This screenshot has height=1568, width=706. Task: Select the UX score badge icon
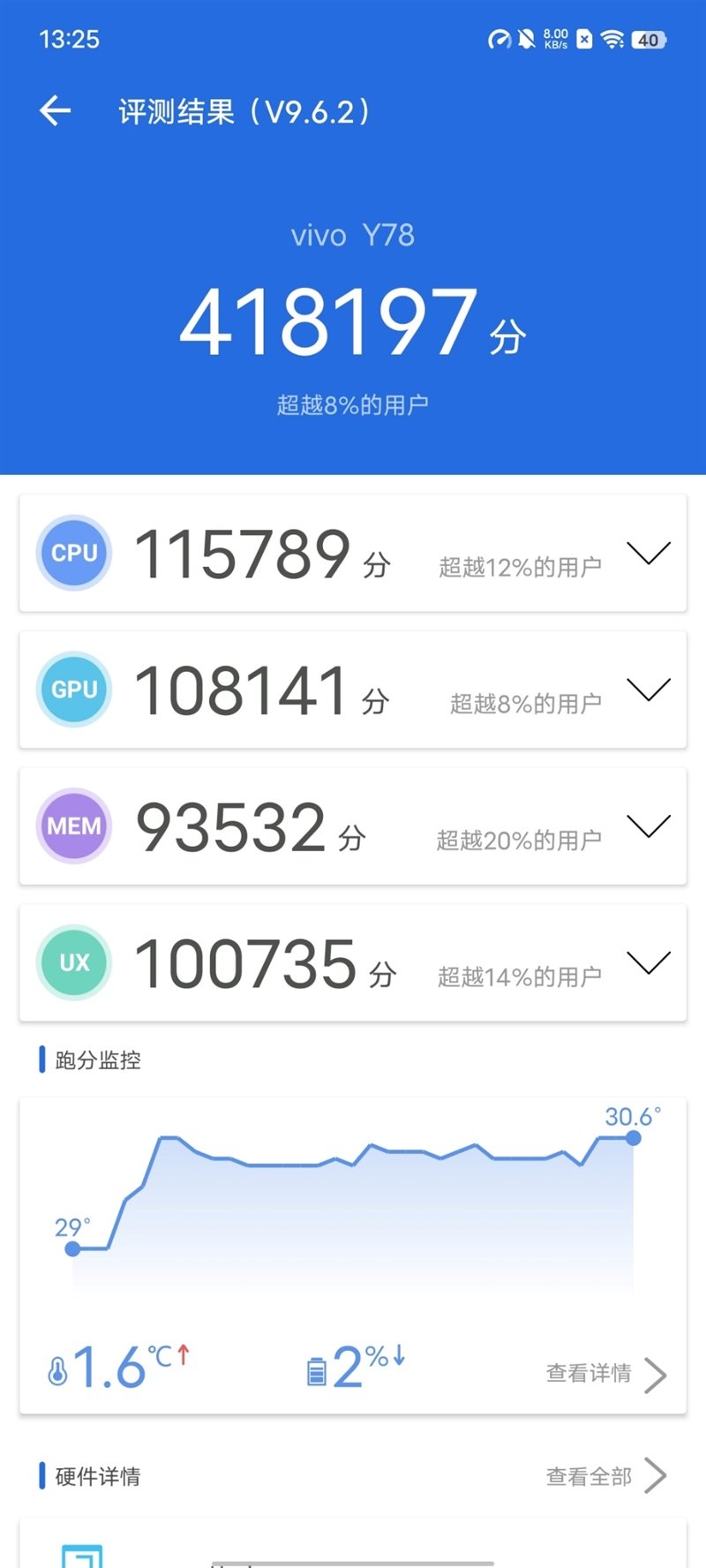click(x=73, y=962)
